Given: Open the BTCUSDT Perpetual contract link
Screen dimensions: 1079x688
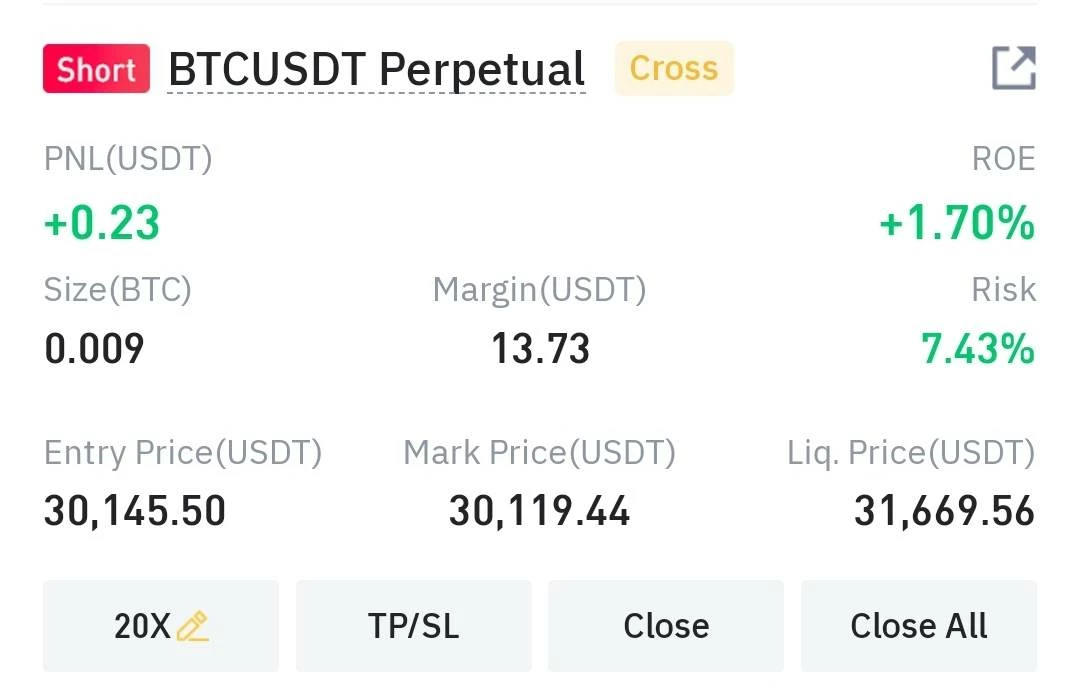Looking at the screenshot, I should [x=377, y=69].
